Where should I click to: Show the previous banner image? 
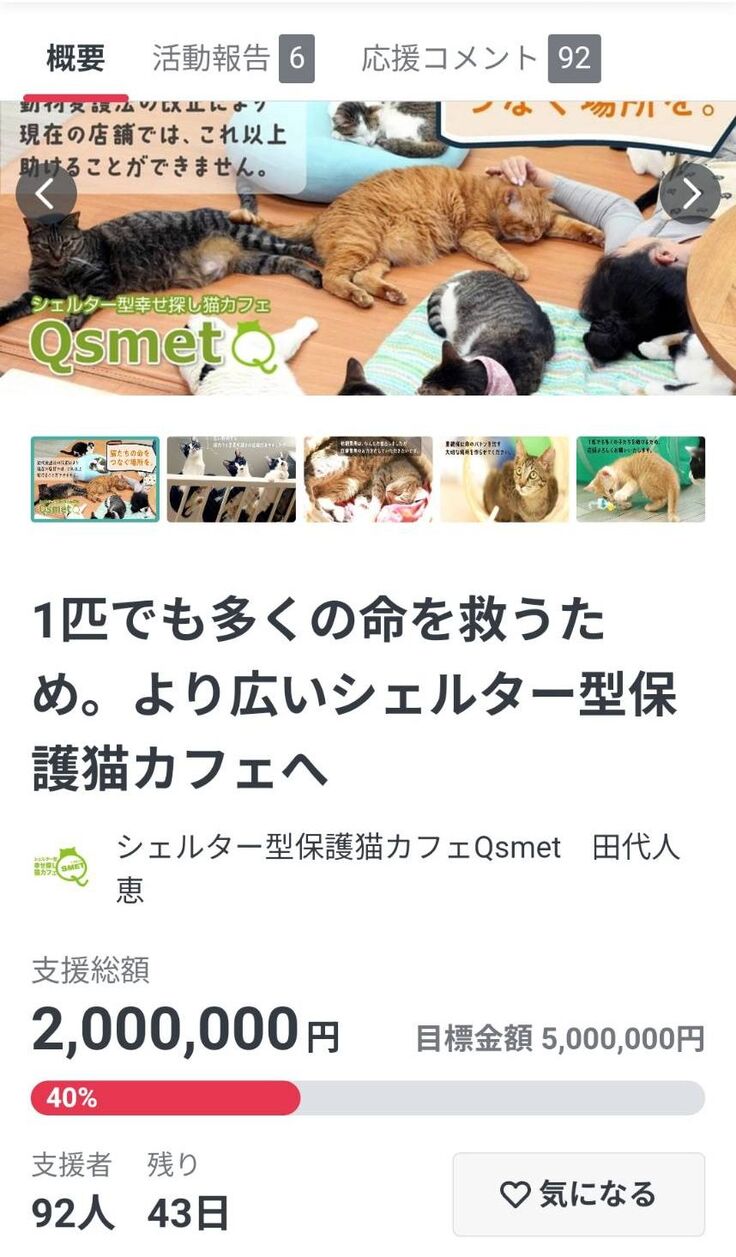click(x=46, y=194)
